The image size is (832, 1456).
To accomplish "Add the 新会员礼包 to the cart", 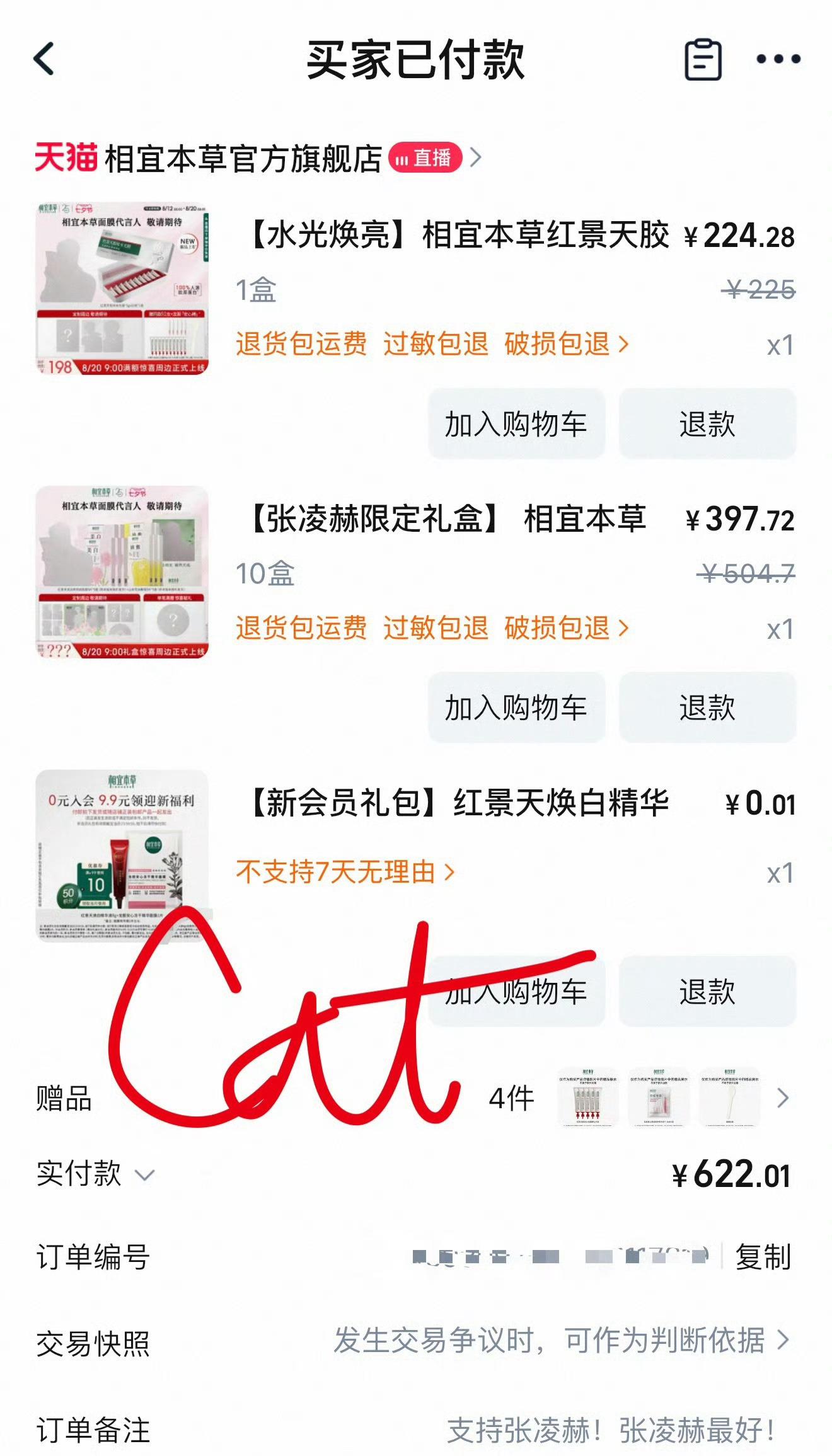I will [516, 992].
